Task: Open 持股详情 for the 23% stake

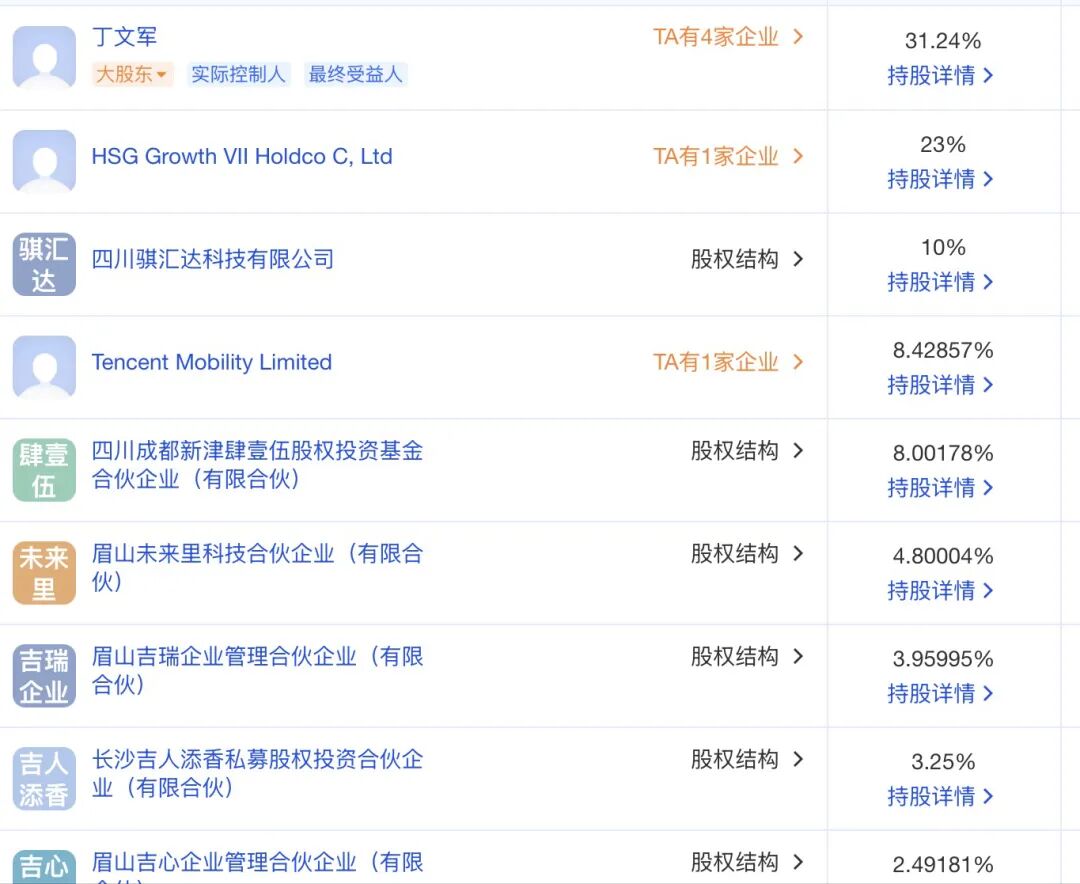Action: point(940,179)
